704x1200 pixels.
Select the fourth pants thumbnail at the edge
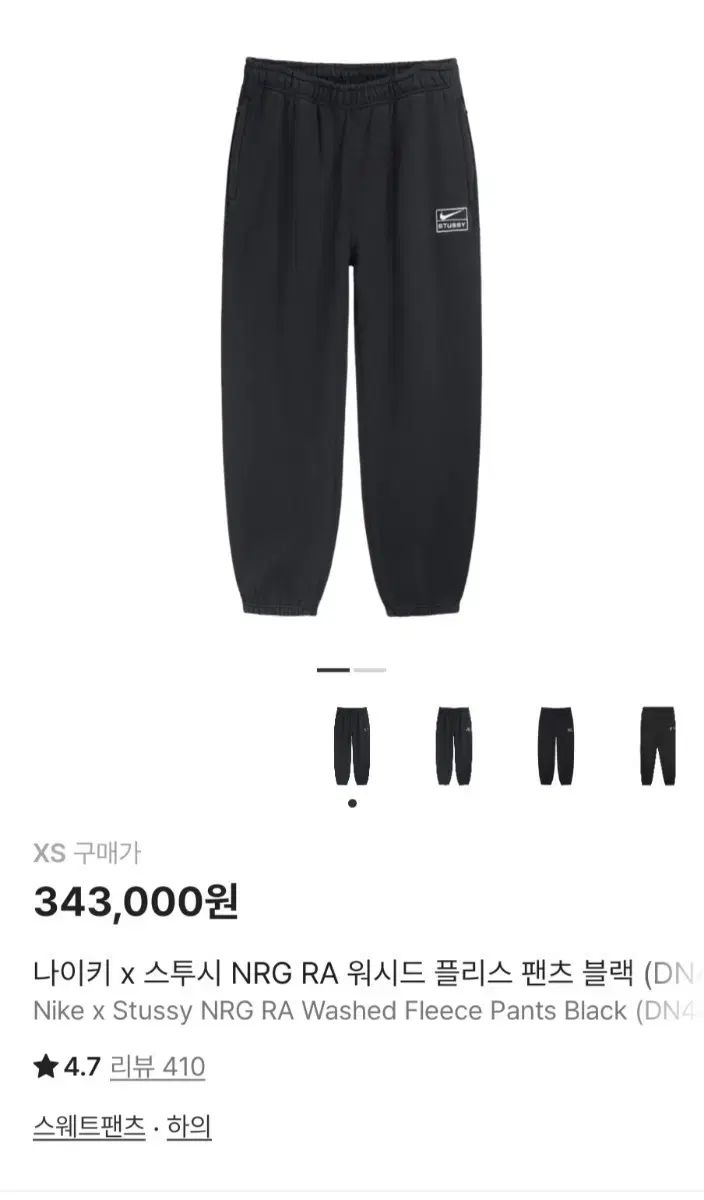656,746
